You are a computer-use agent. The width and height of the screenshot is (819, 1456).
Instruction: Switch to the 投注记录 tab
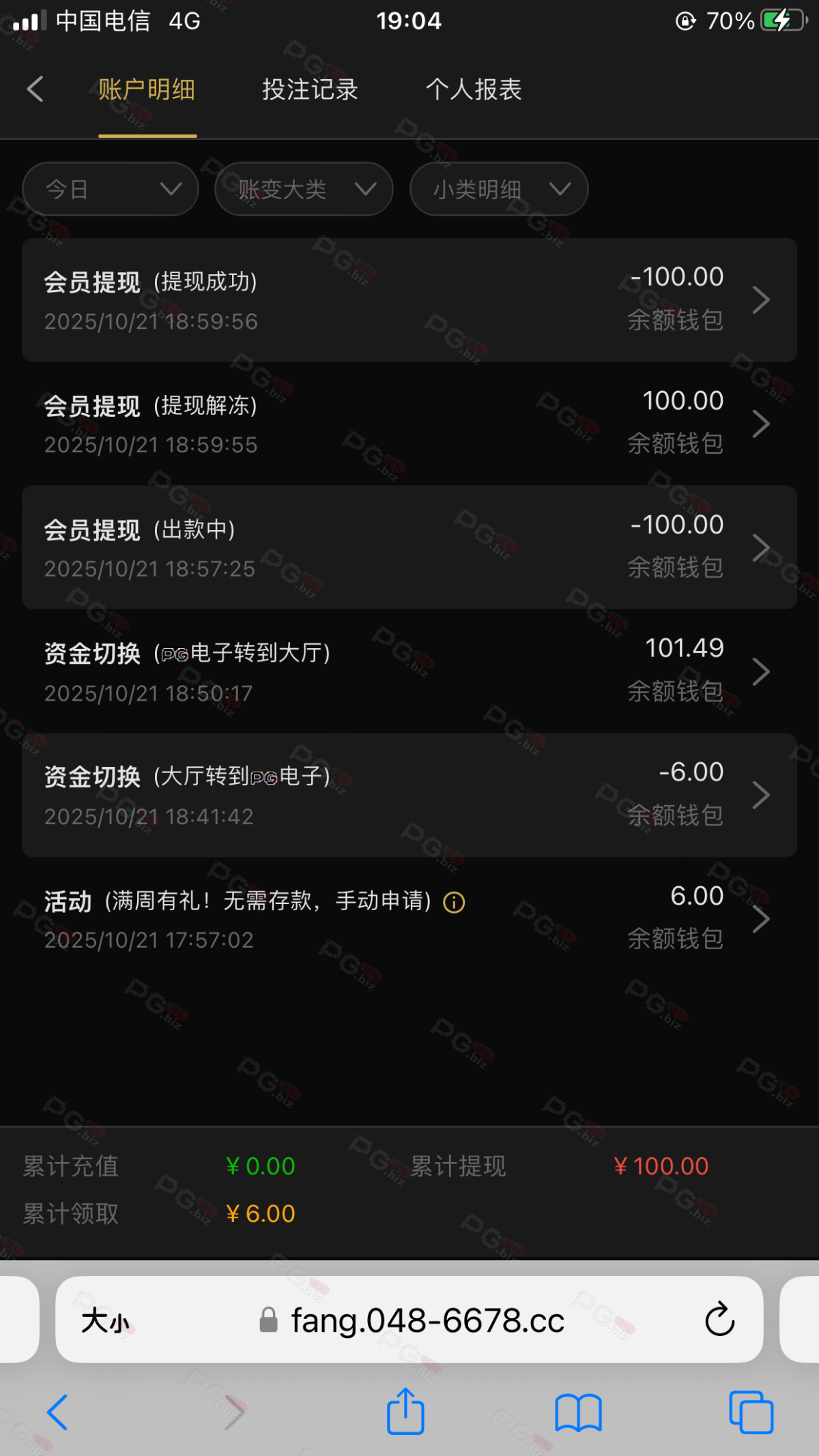click(x=310, y=89)
